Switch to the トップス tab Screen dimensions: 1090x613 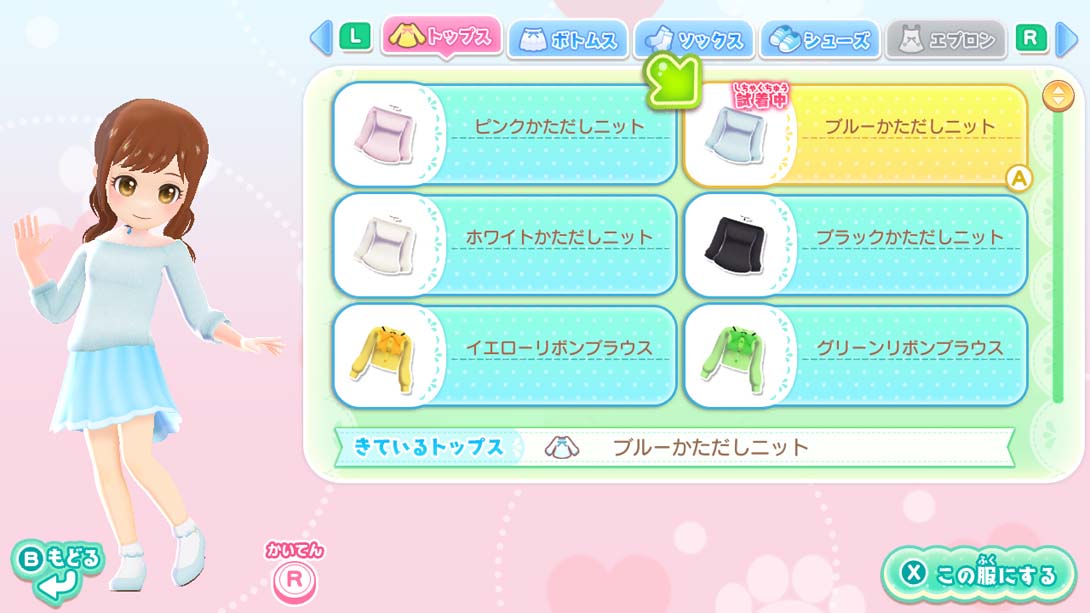441,39
